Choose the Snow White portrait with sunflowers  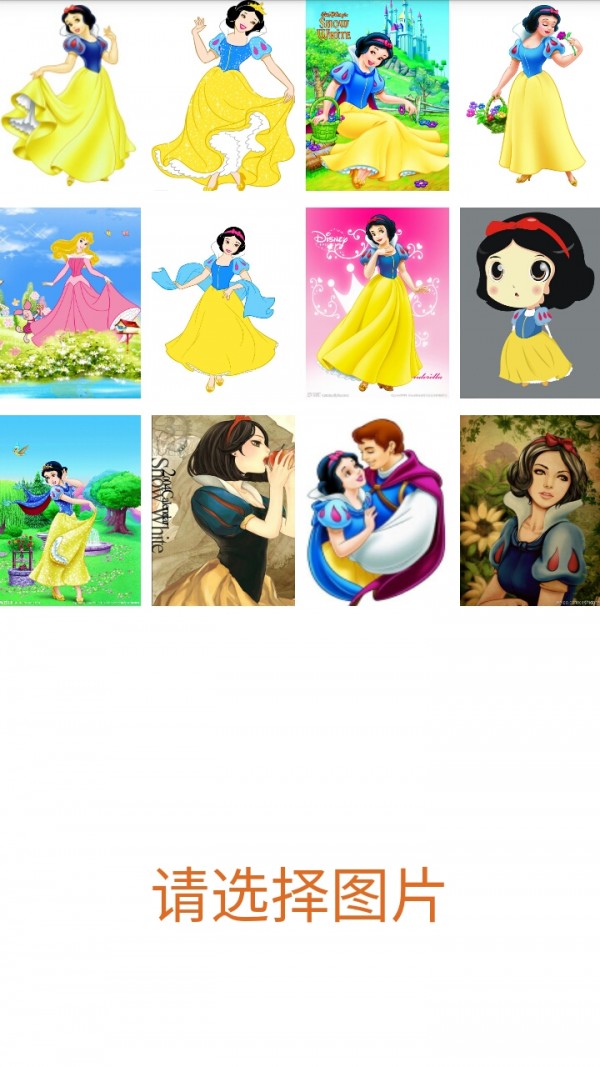pos(529,510)
